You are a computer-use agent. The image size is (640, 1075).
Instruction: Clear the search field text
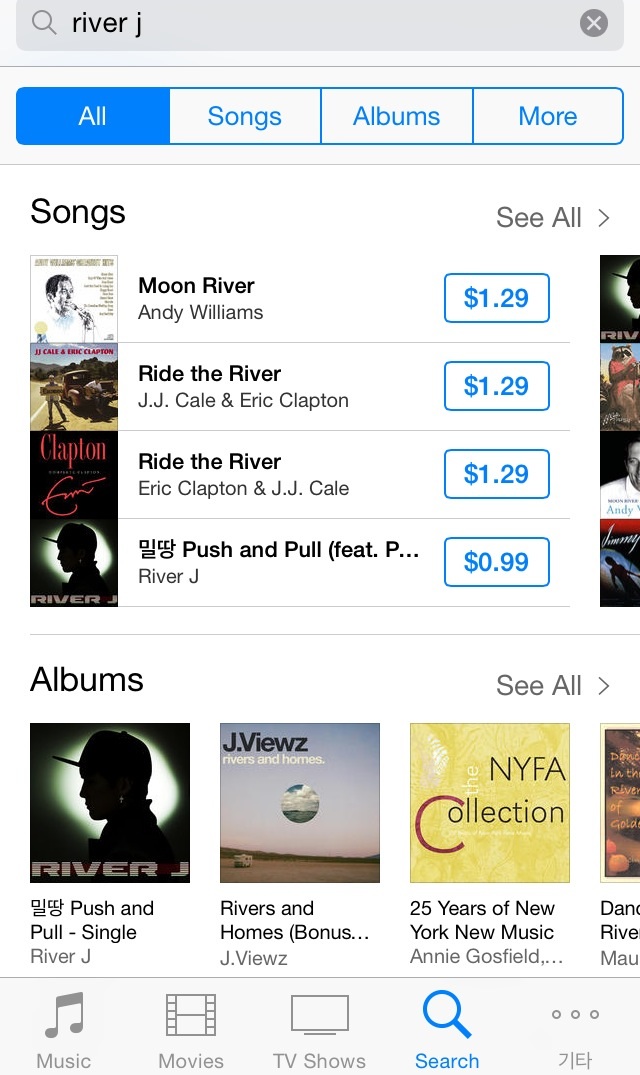click(594, 23)
